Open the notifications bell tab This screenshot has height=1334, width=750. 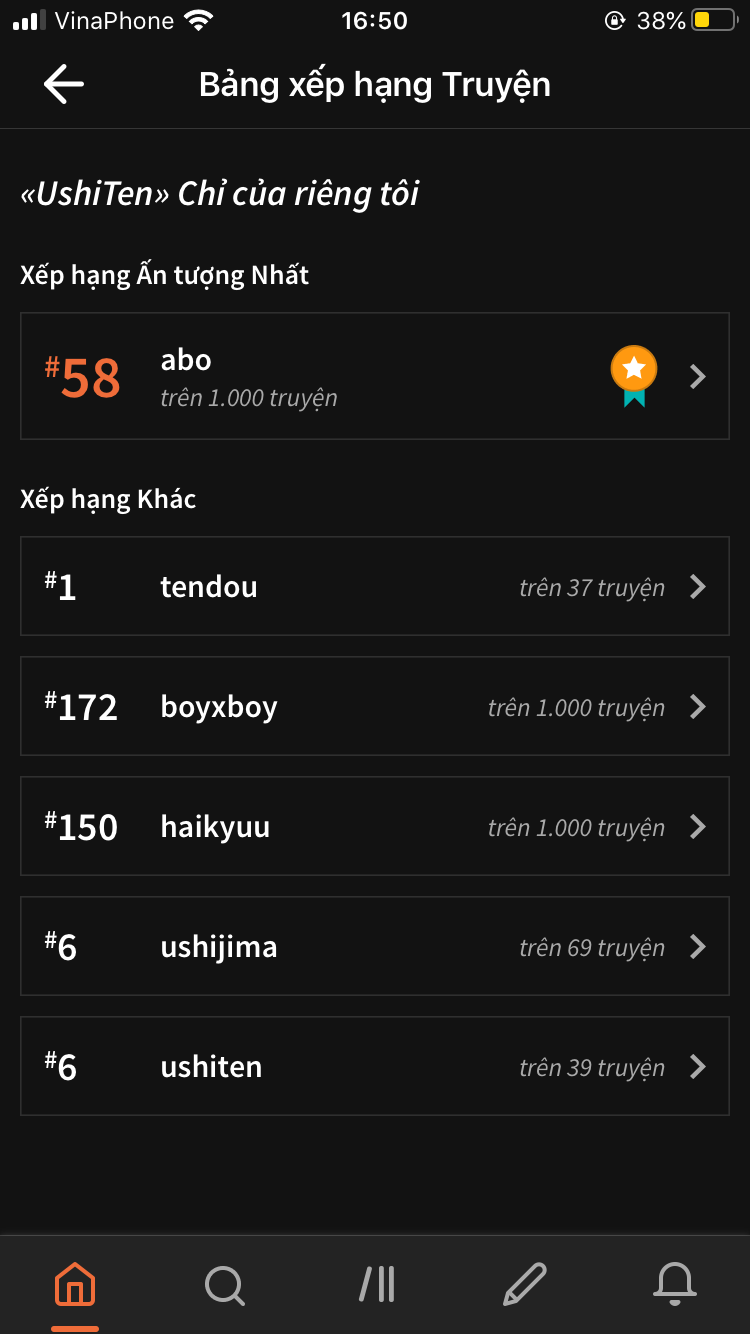coord(675,1283)
